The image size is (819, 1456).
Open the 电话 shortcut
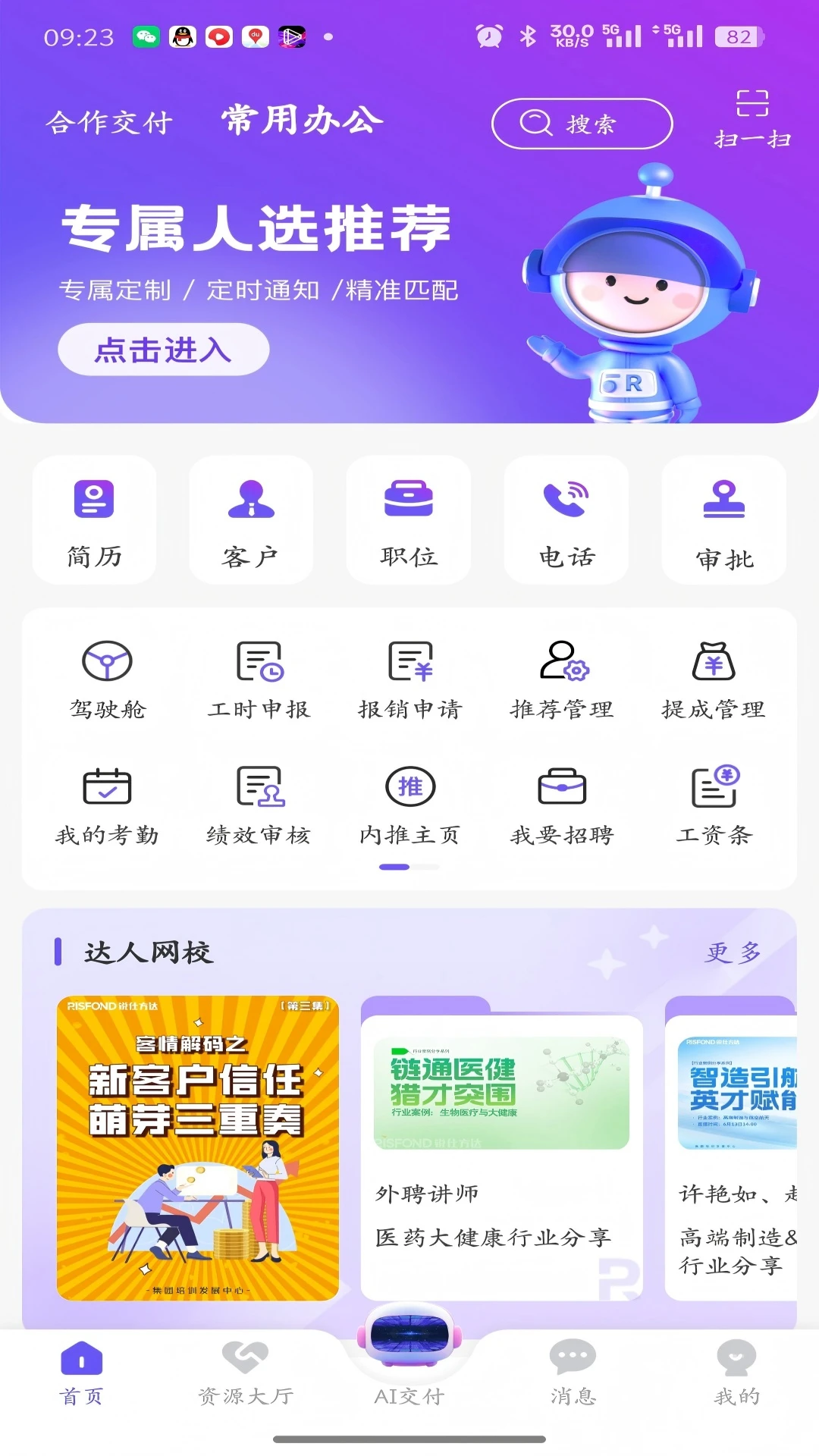pos(566,520)
